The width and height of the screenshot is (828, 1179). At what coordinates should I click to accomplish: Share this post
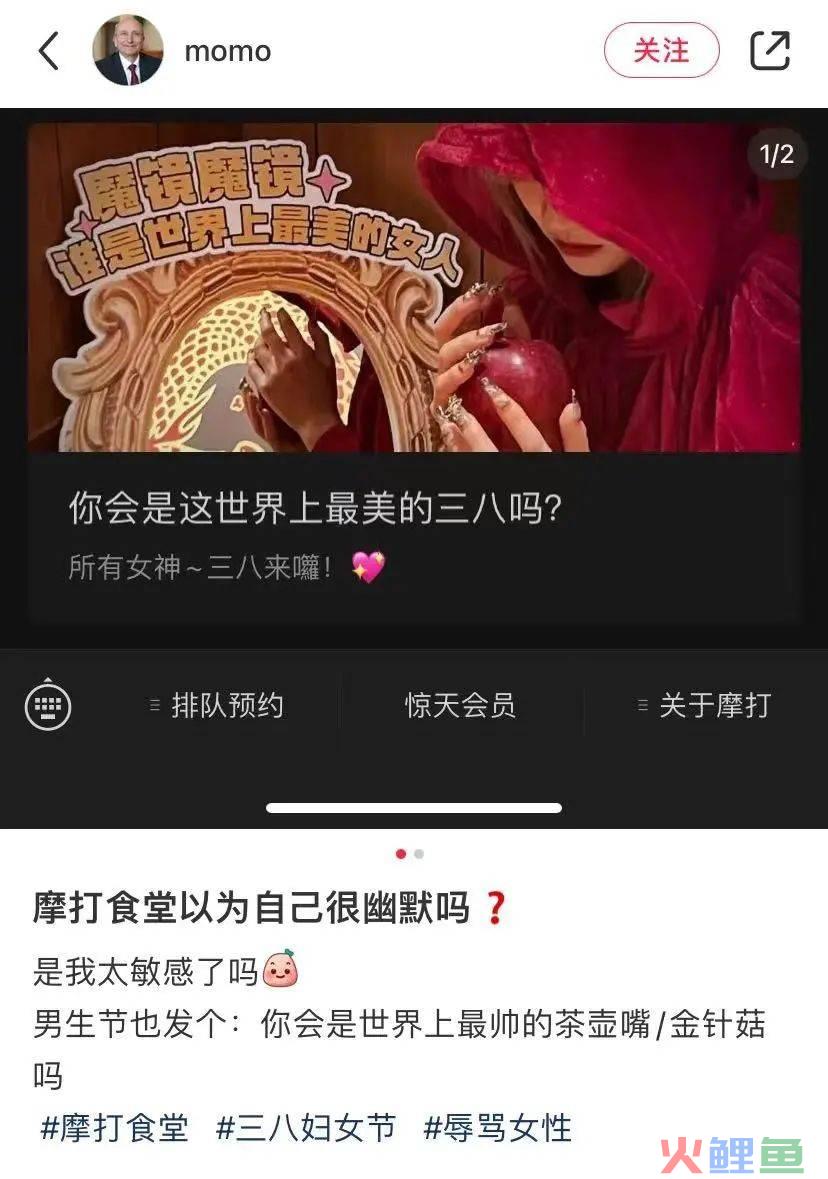click(x=769, y=51)
